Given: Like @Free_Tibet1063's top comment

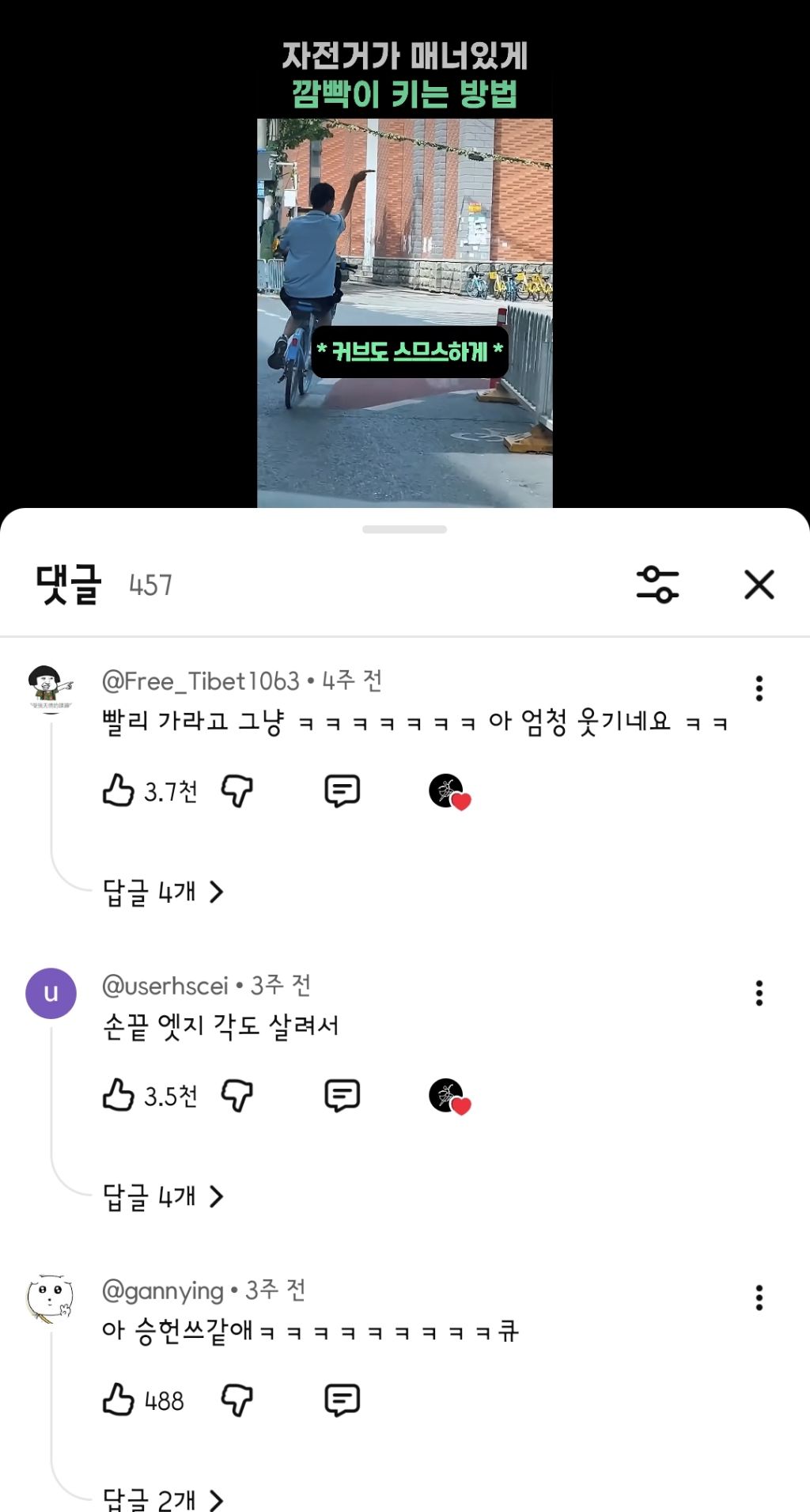Looking at the screenshot, I should [119, 790].
